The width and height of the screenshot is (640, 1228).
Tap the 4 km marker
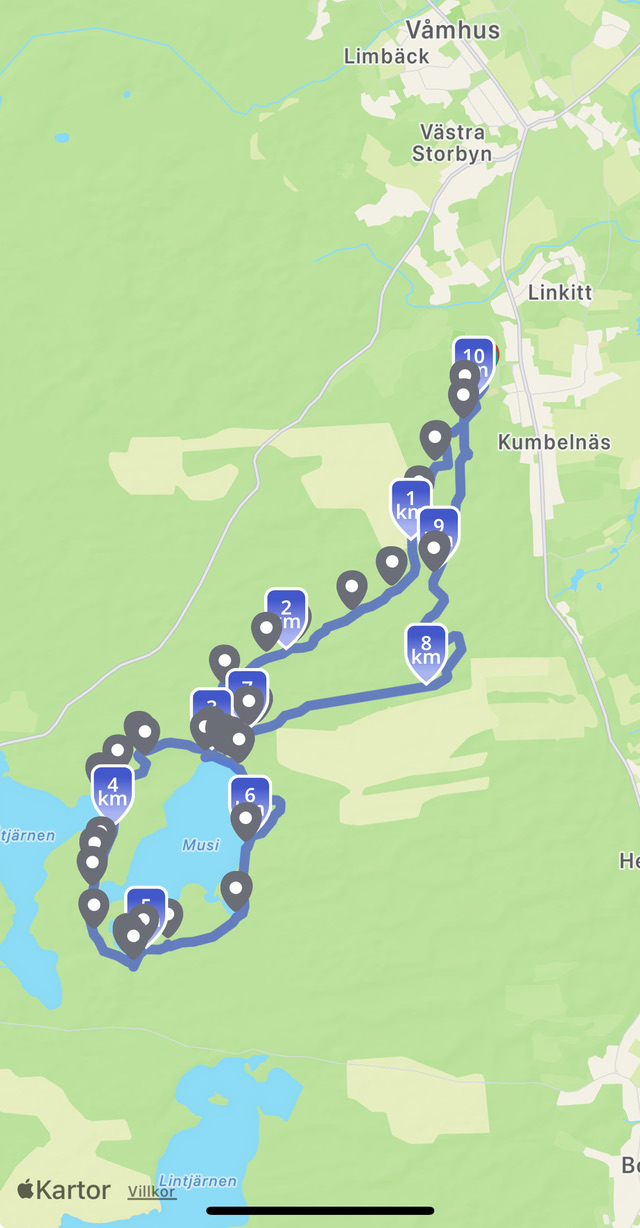click(113, 790)
